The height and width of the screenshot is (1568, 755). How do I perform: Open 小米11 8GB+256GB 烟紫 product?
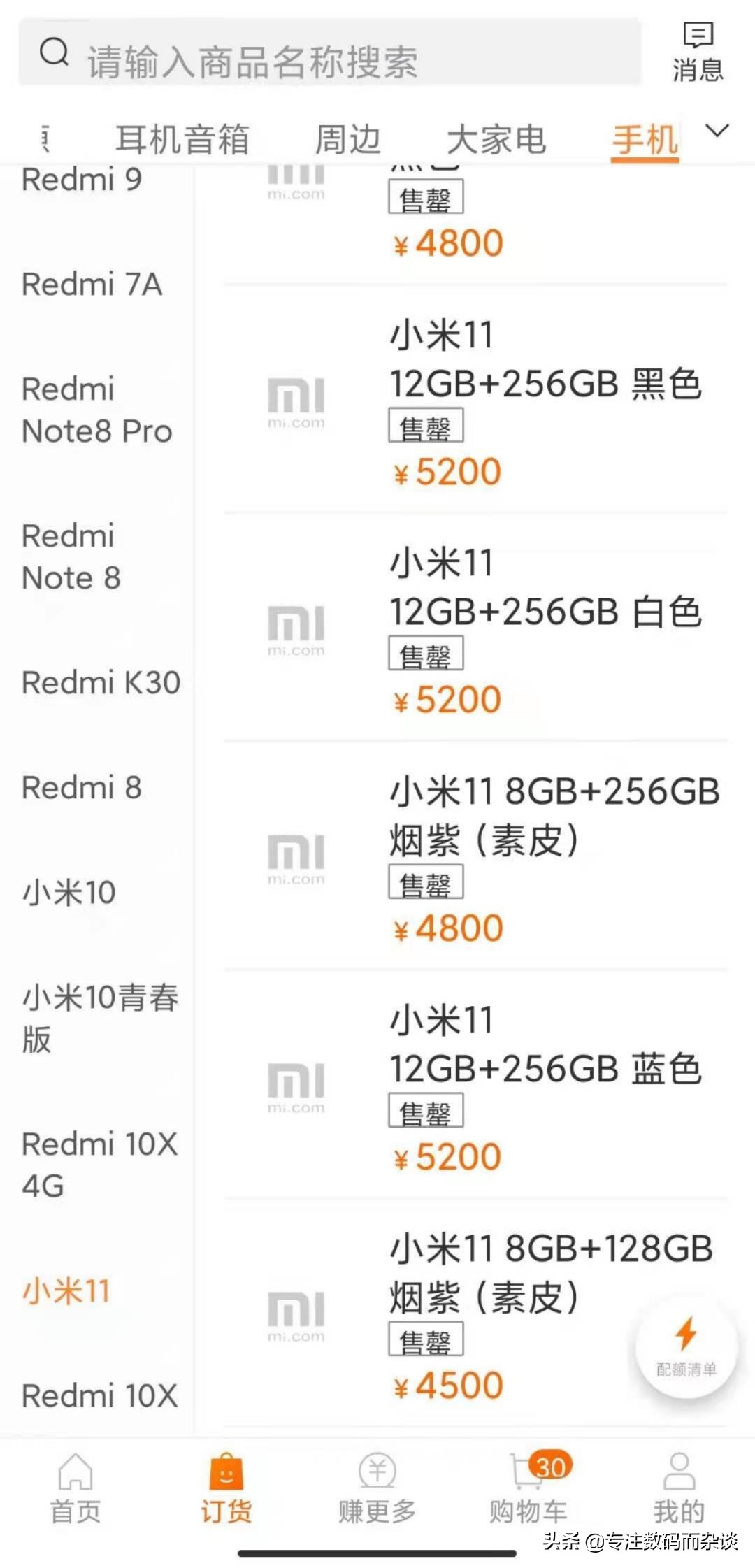pyautogui.click(x=554, y=815)
